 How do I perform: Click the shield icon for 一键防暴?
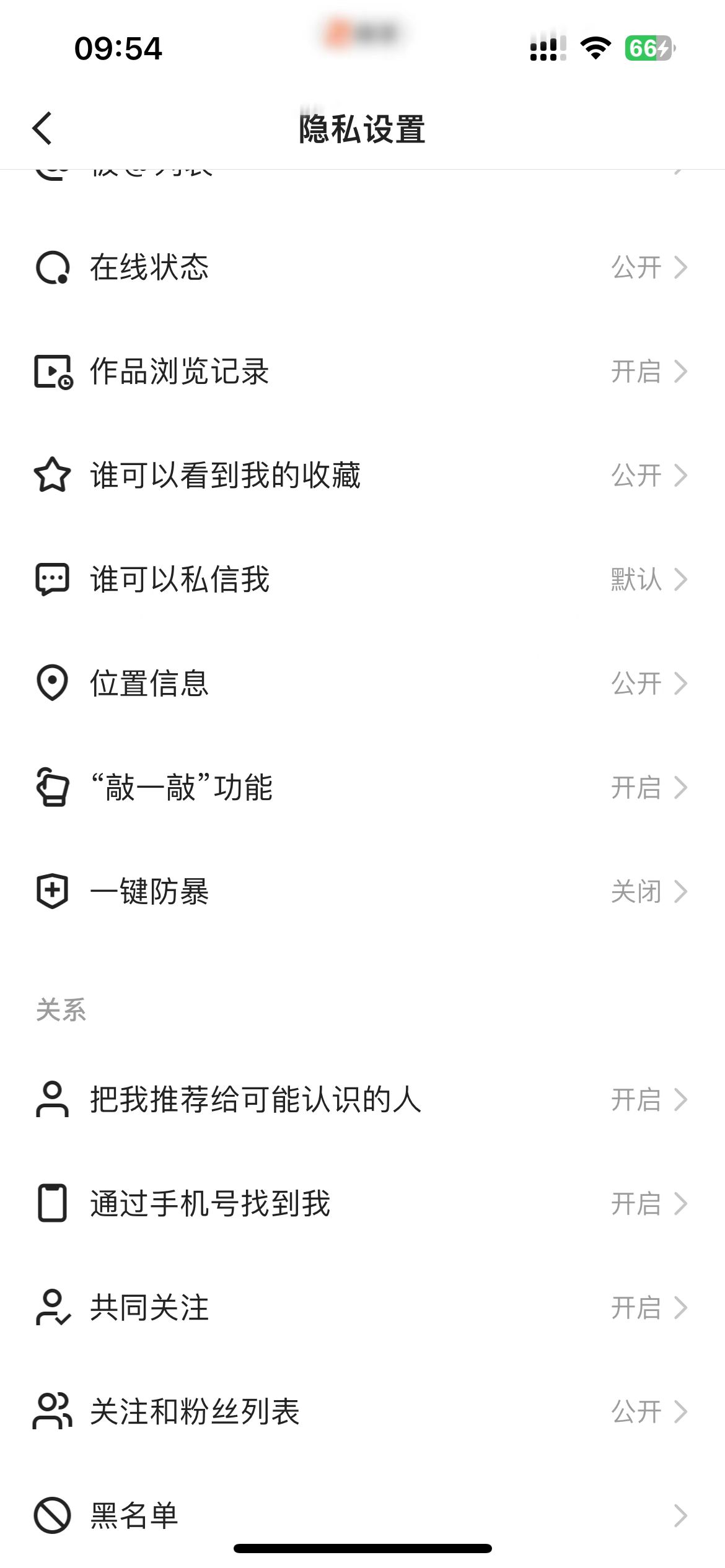click(x=53, y=892)
